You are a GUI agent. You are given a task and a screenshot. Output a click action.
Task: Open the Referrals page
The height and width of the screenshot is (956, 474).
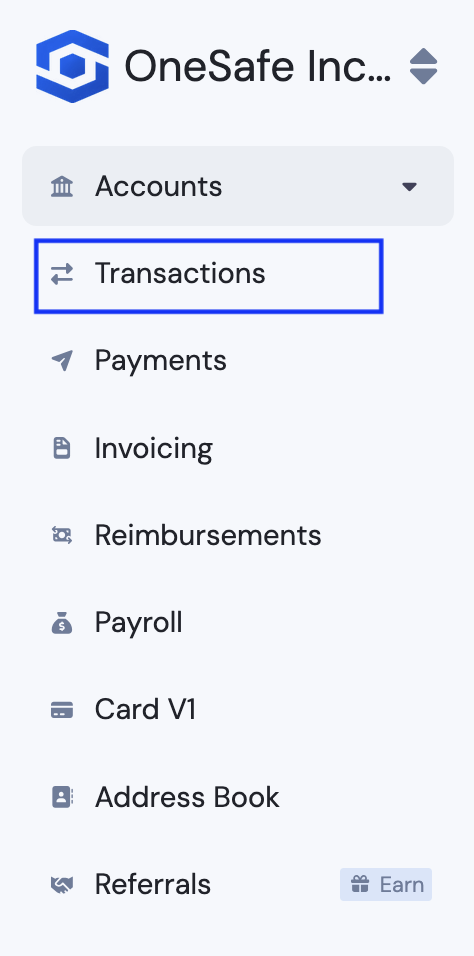click(238, 884)
